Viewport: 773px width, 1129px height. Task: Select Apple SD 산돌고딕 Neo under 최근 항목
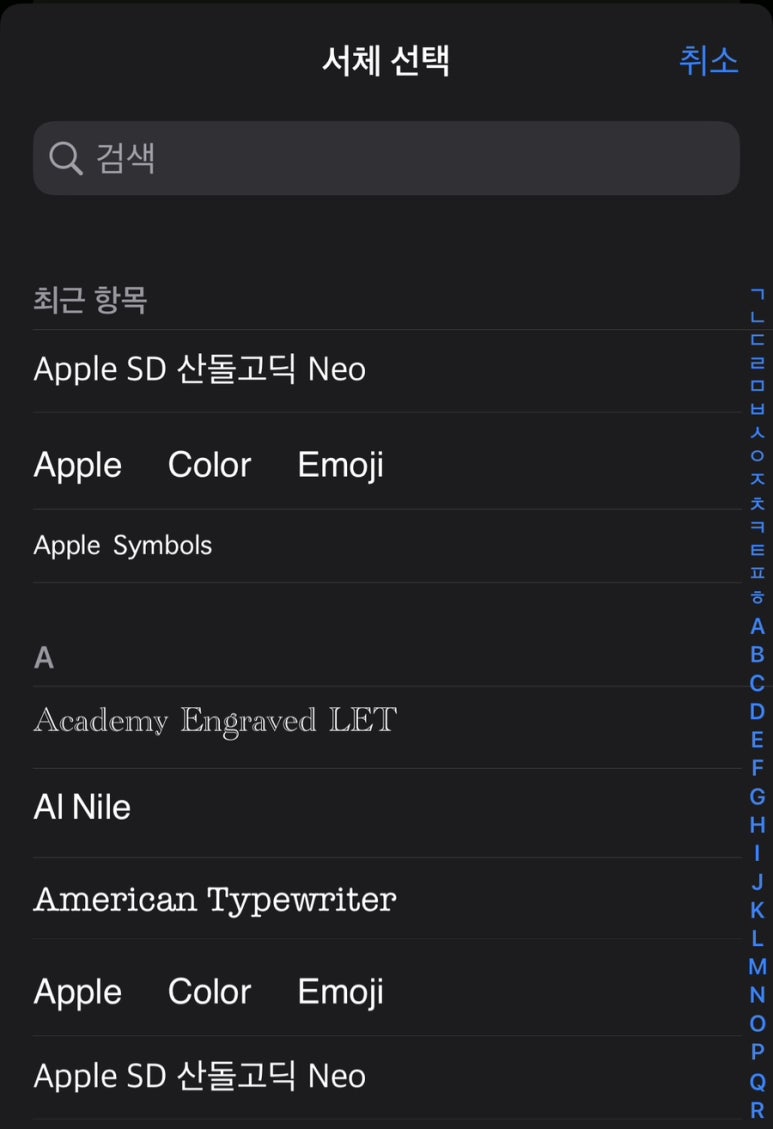click(200, 370)
